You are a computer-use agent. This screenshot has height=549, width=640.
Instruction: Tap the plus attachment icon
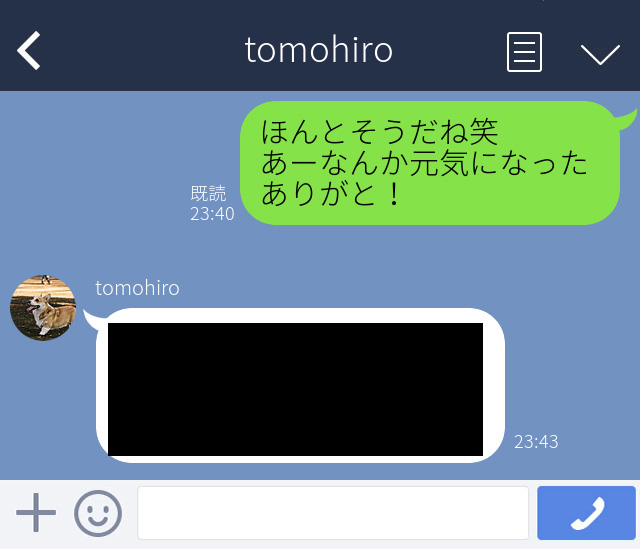[36, 513]
